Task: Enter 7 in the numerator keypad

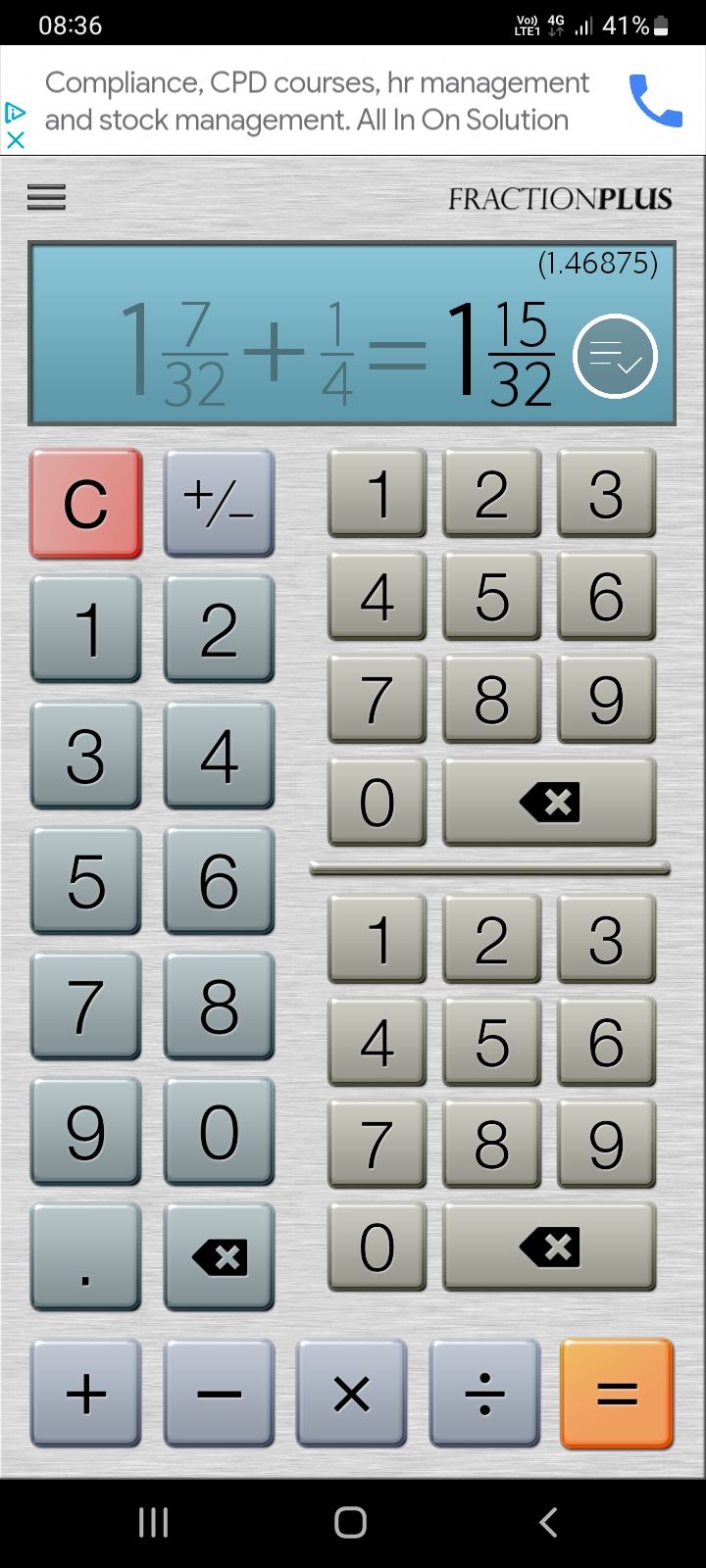Action: (x=378, y=700)
